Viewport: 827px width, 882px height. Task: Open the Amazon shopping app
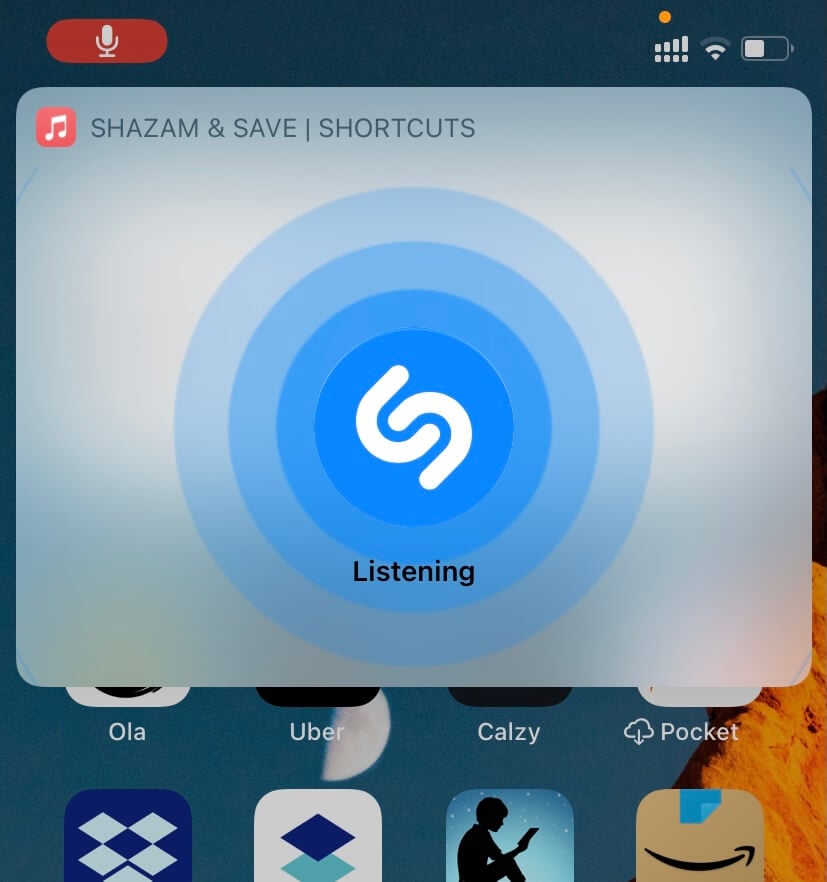click(699, 836)
